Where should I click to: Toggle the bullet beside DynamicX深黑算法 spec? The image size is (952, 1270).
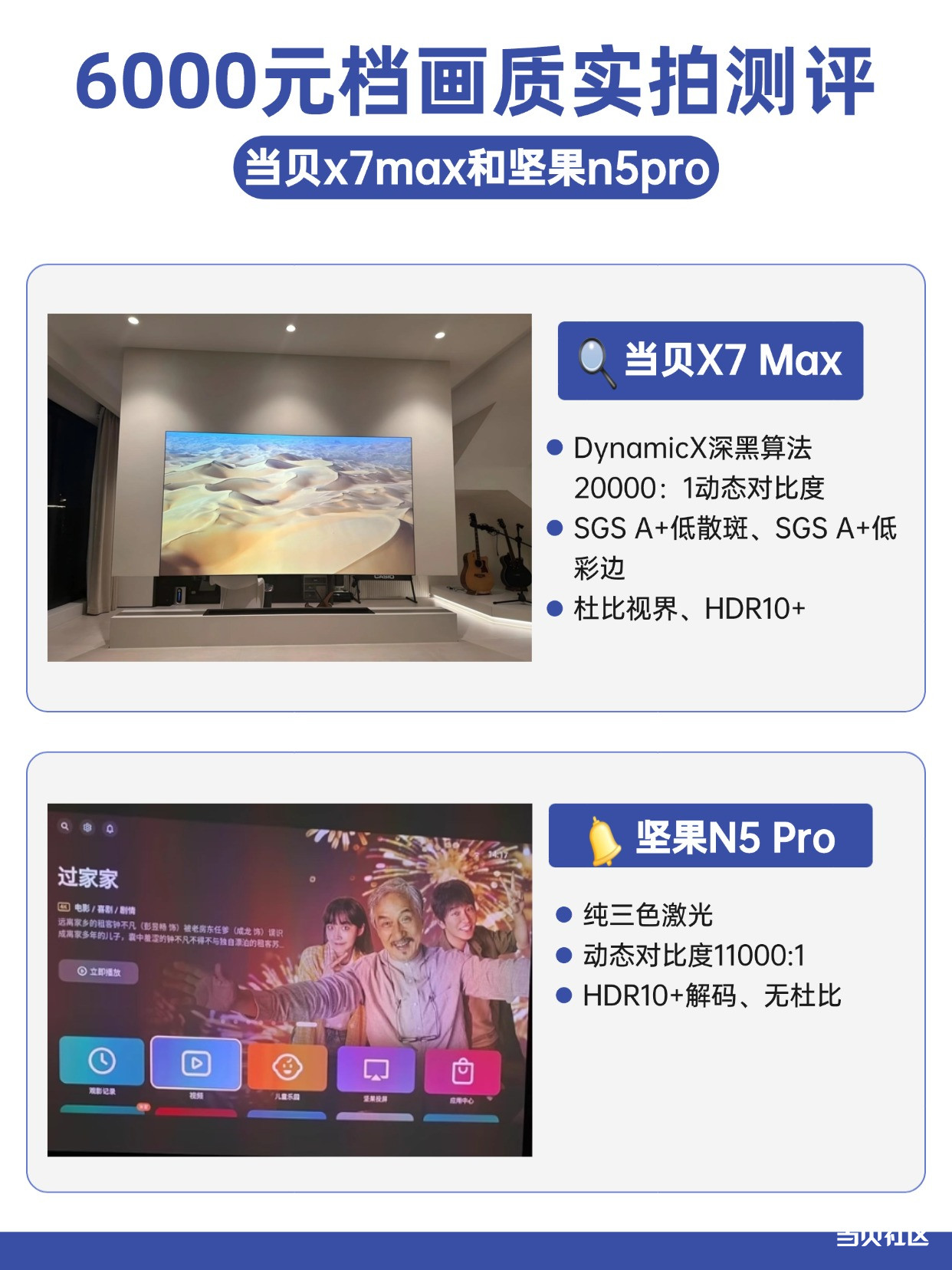(x=554, y=451)
